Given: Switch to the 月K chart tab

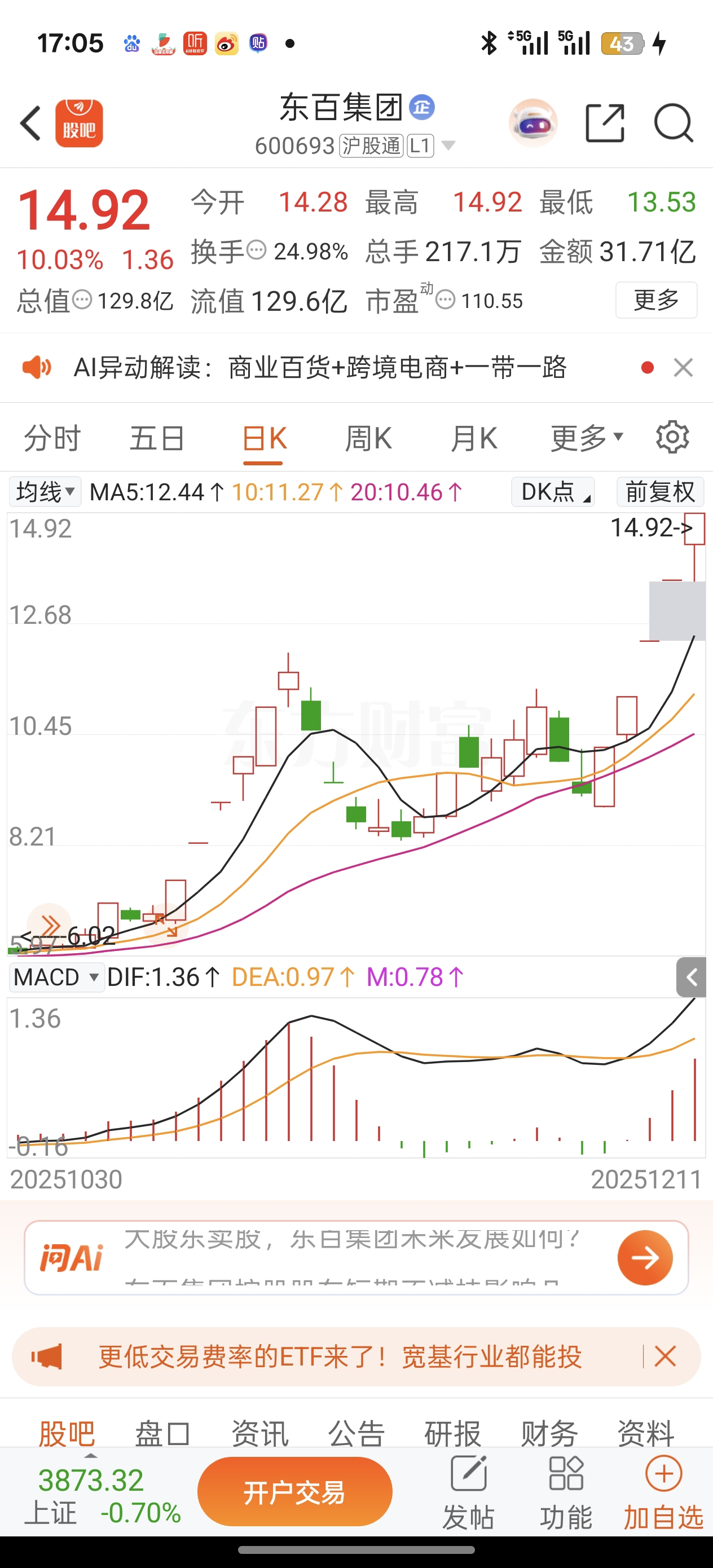Looking at the screenshot, I should coord(474,438).
